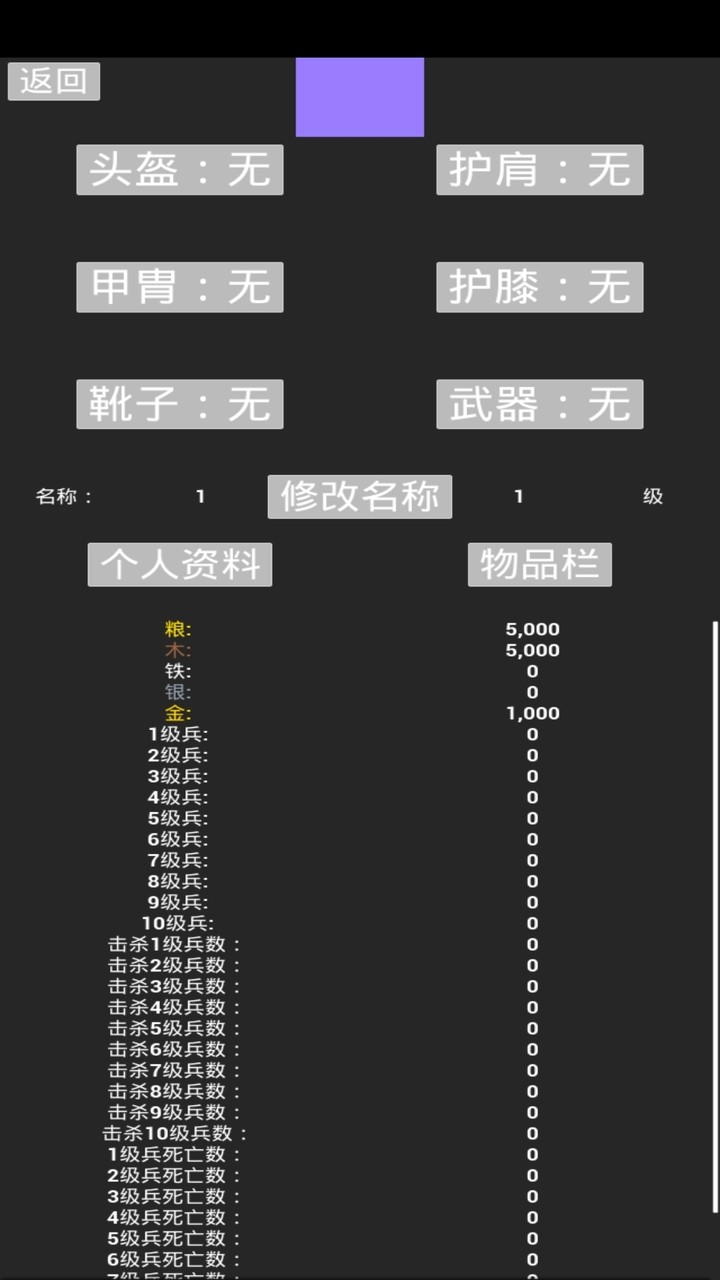Select the 护膝 knee guard slot
720x1280 pixels.
[x=539, y=287]
